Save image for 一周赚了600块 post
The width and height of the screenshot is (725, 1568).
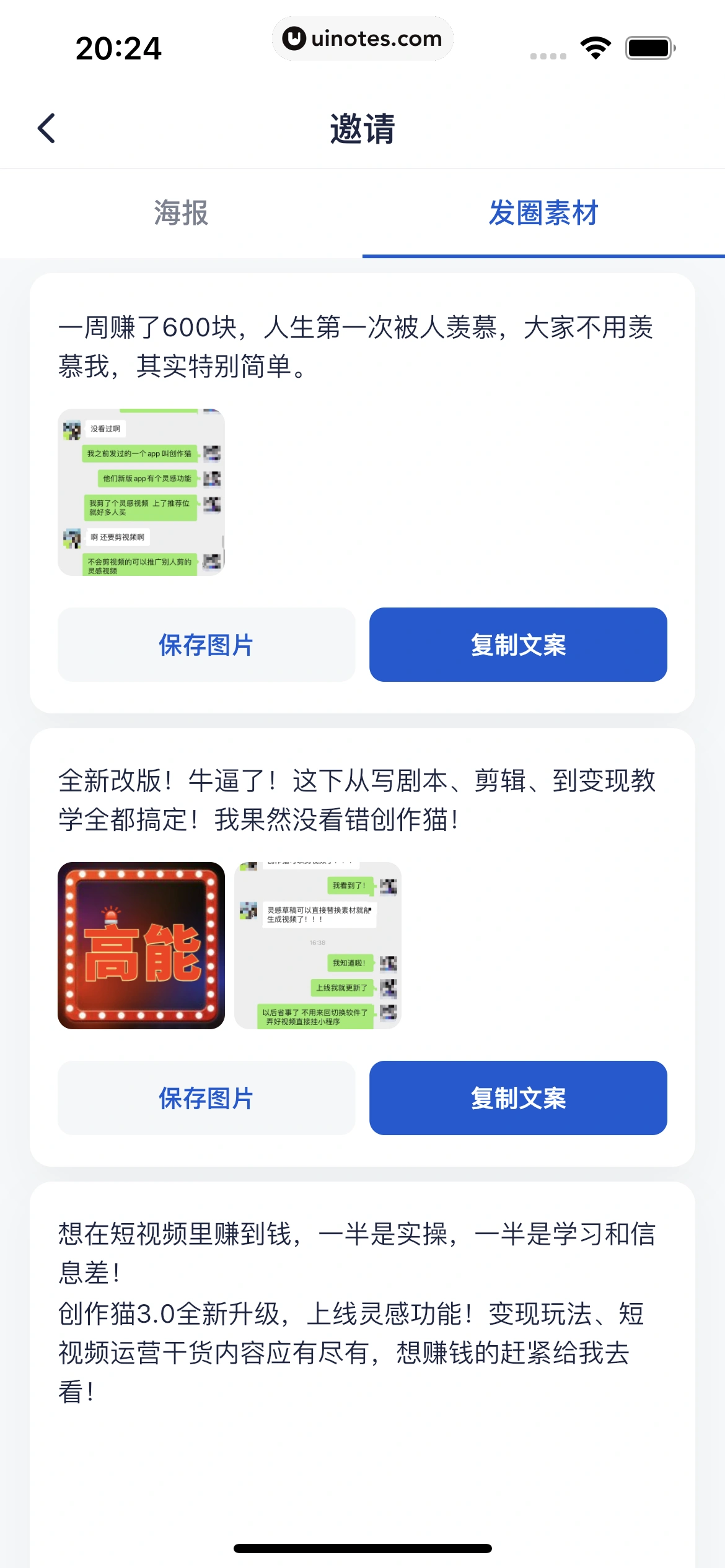(206, 645)
